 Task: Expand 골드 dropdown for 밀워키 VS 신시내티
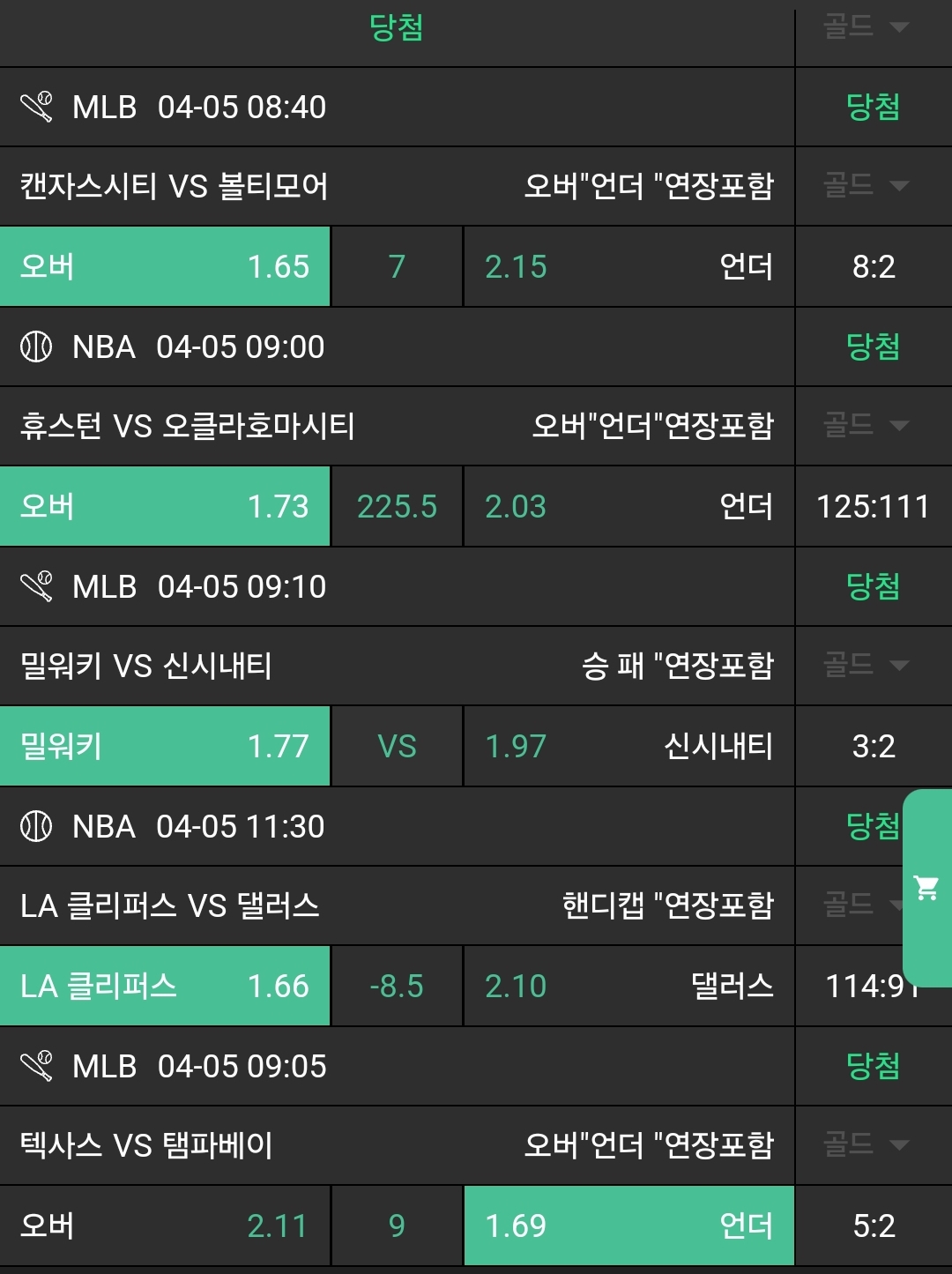point(866,665)
